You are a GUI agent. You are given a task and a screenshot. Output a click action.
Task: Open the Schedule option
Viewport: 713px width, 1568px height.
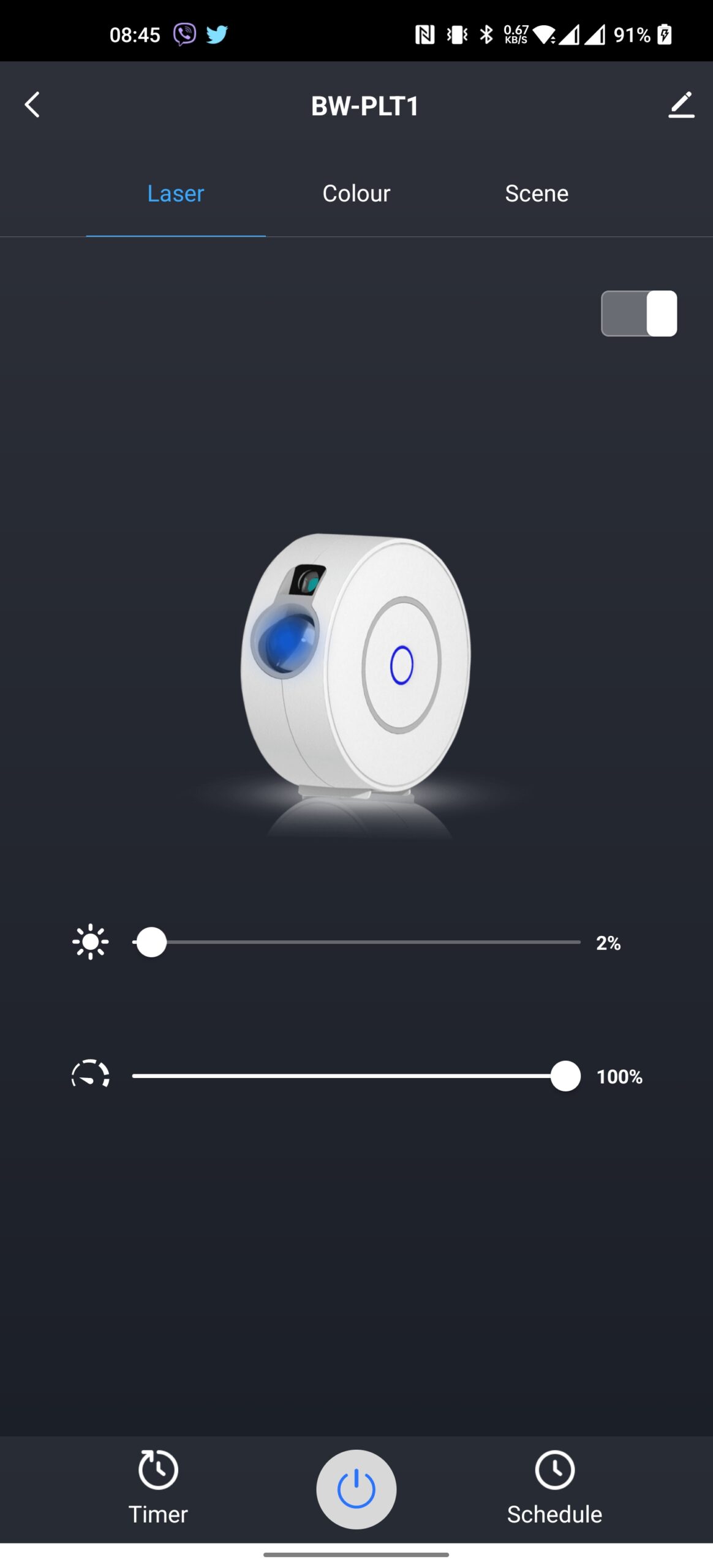554,1487
